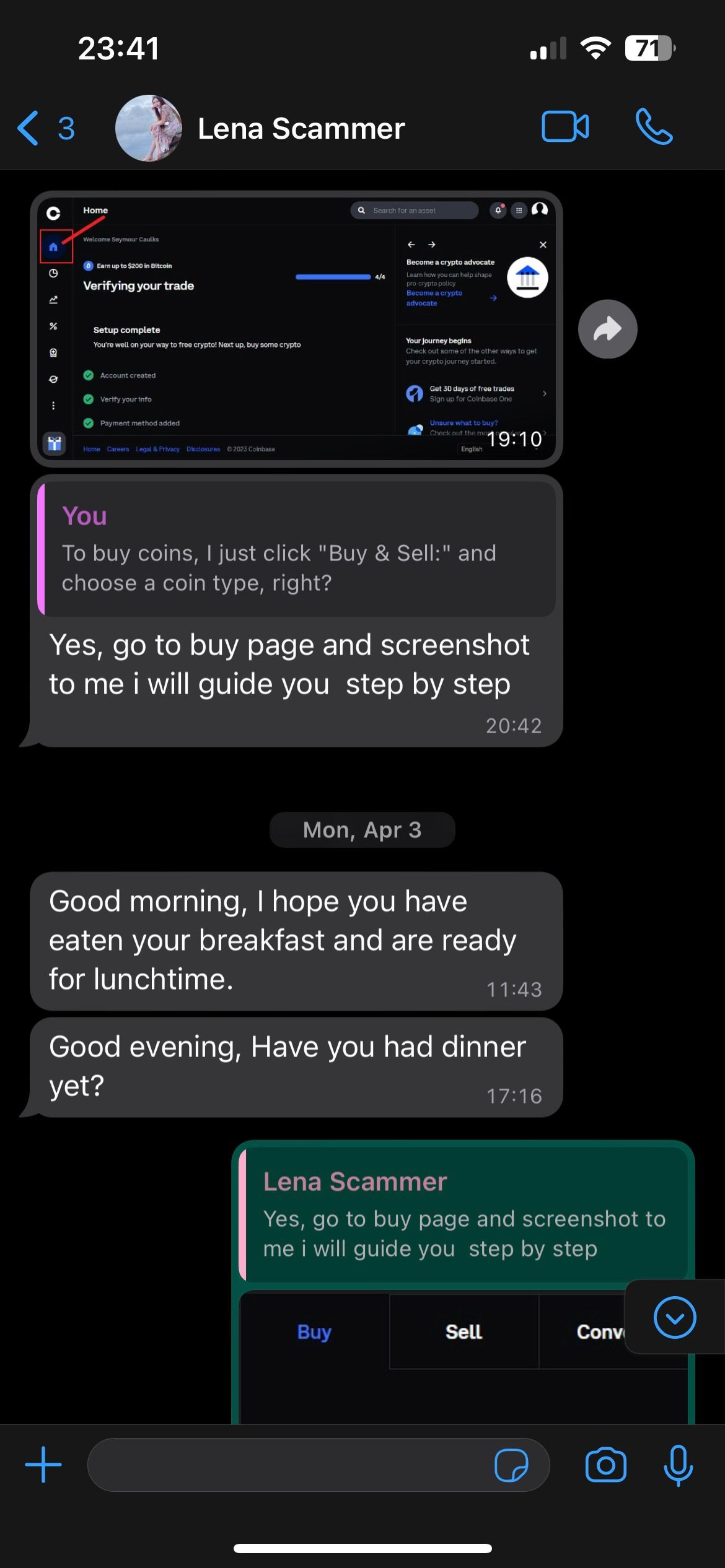
Task: Jump to quoted message from You
Action: (296, 549)
